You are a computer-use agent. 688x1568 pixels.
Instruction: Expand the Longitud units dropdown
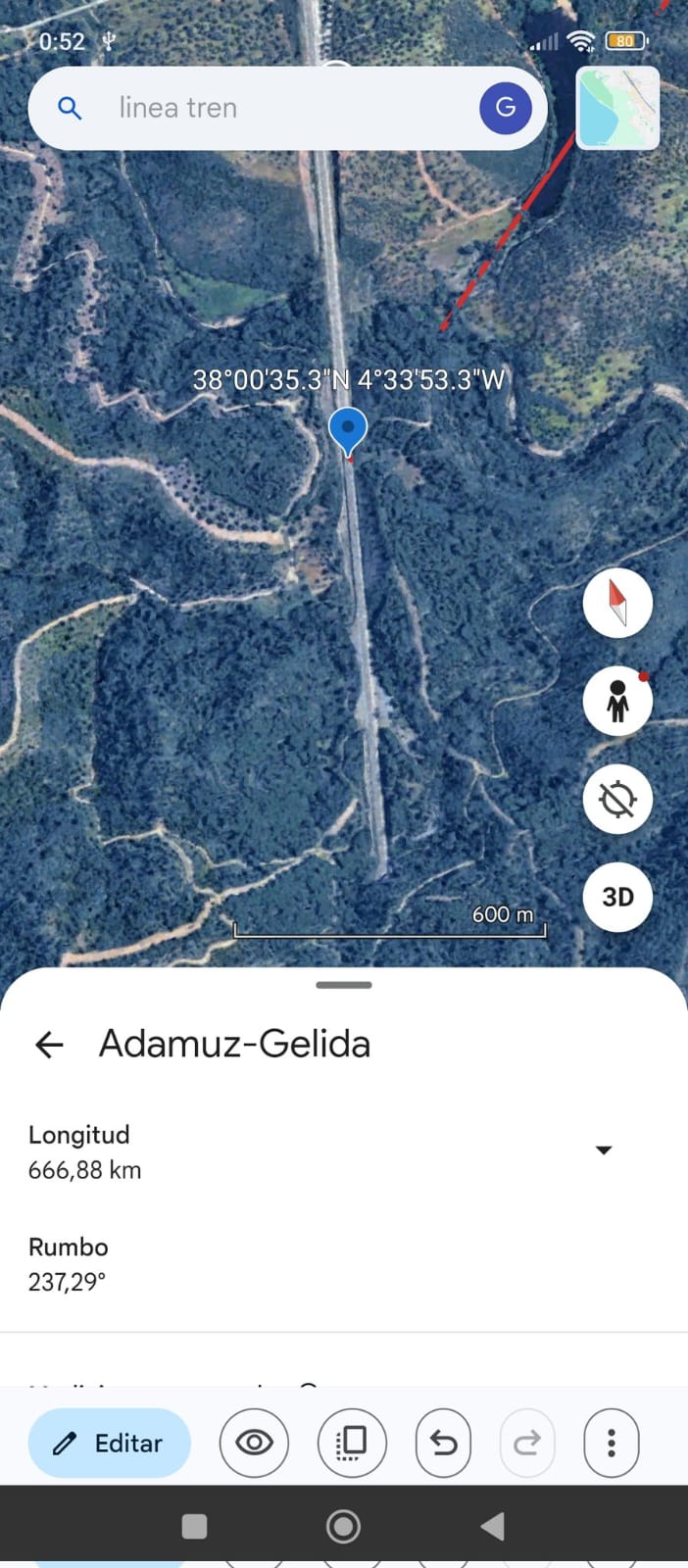pos(604,1150)
